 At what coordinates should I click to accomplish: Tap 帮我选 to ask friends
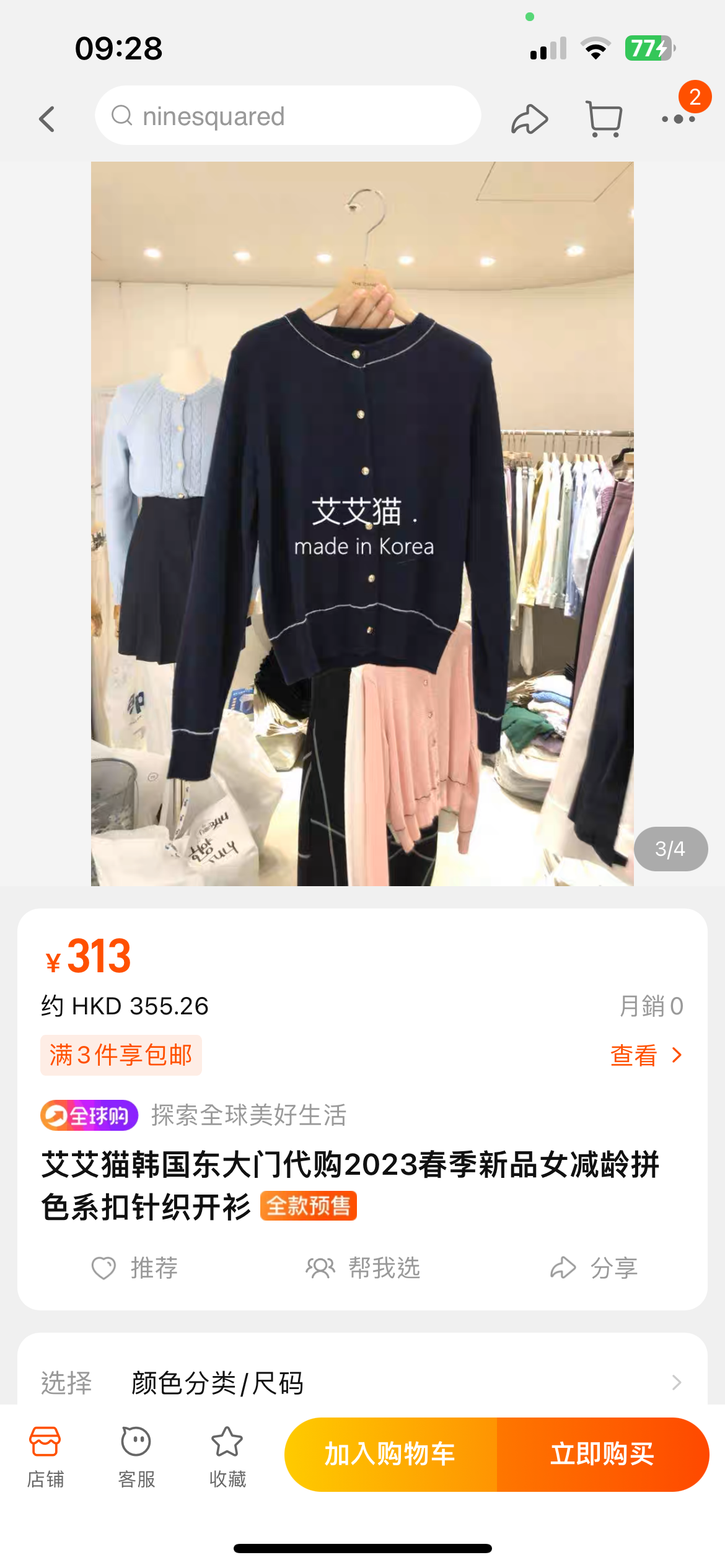(x=362, y=1268)
